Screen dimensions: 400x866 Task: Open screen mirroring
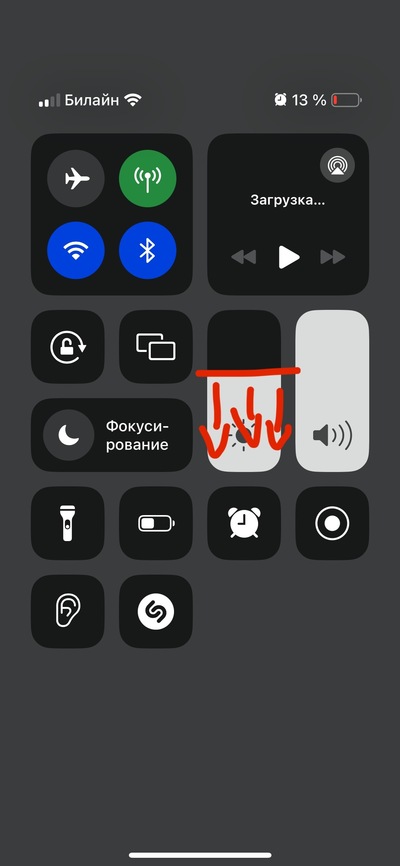point(156,347)
